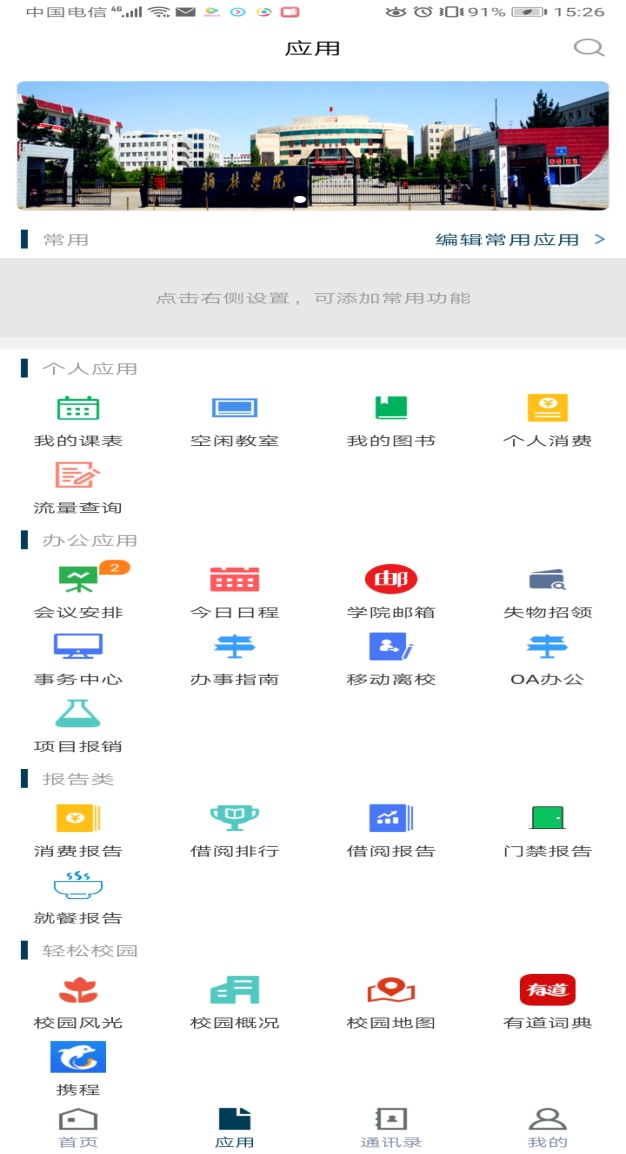Open 空闲教室 free classrooms
626x1154 pixels.
tap(234, 420)
